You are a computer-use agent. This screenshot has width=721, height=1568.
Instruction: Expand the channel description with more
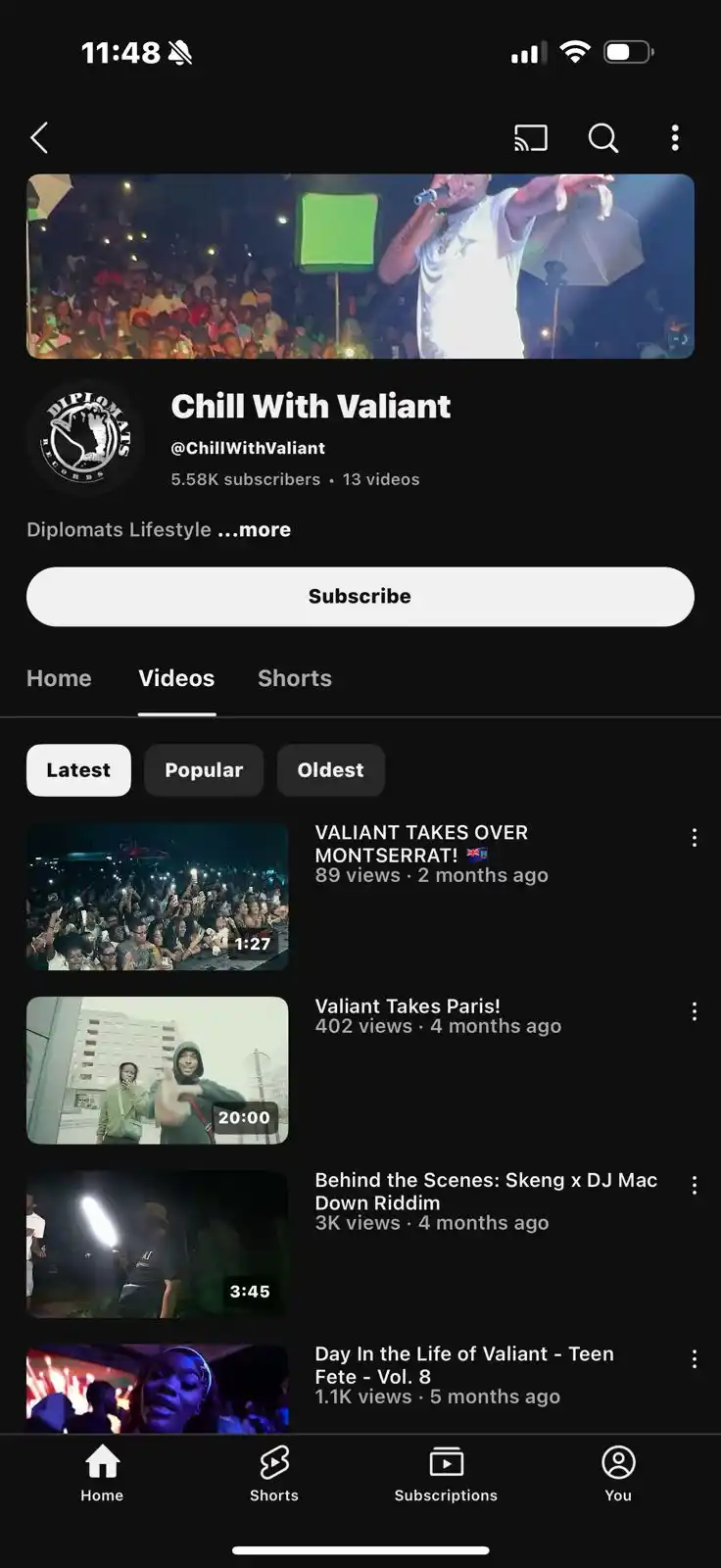pyautogui.click(x=254, y=530)
